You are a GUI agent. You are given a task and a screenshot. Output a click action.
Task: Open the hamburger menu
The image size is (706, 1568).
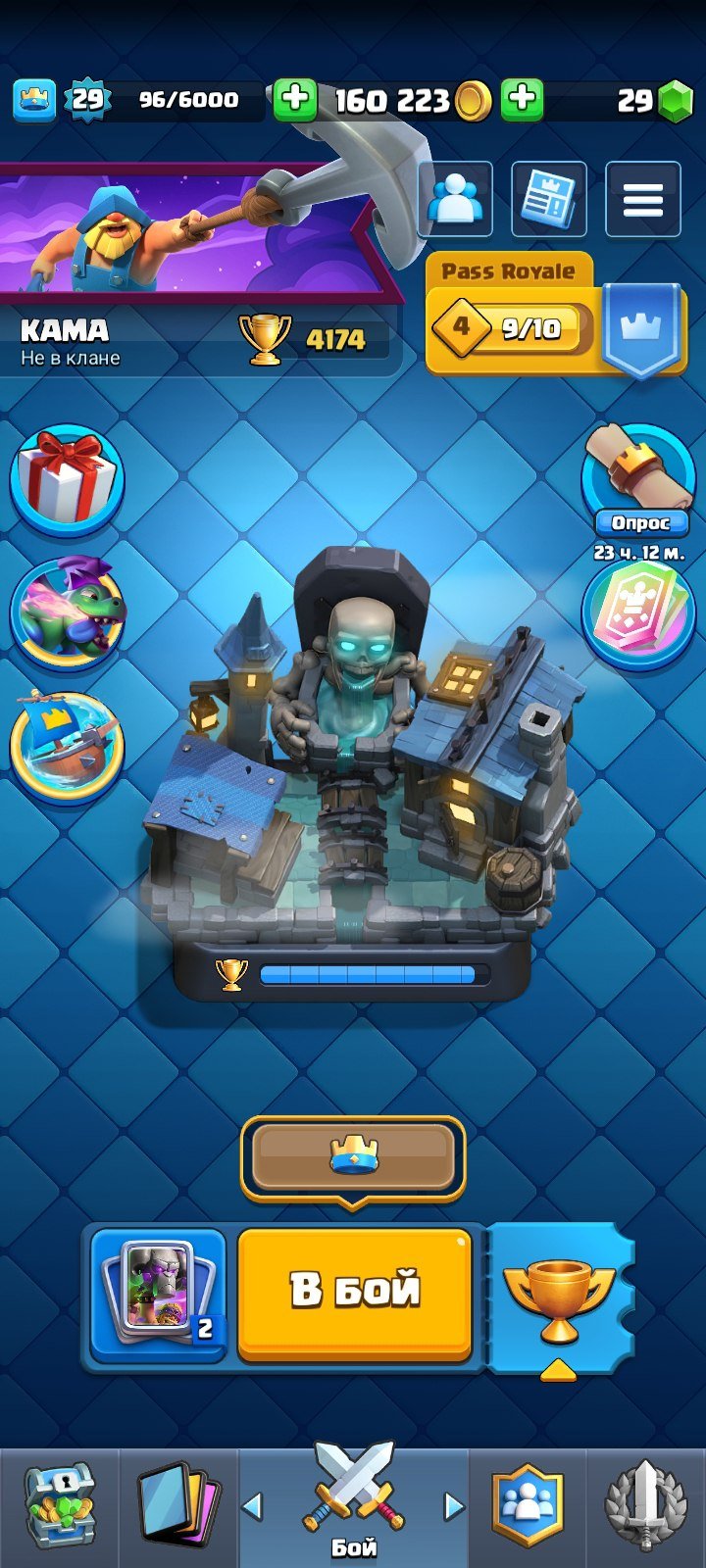click(x=642, y=200)
